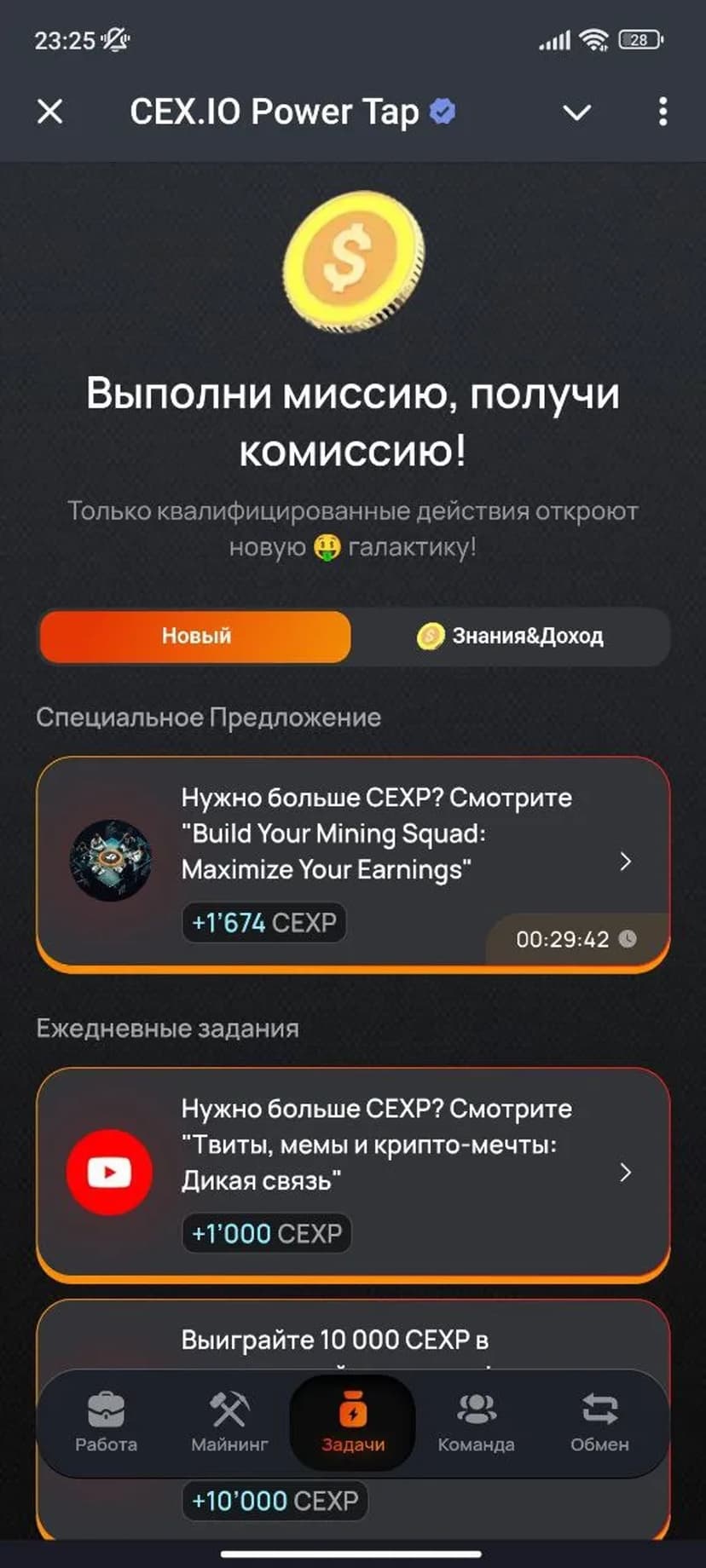Open the Команда section

click(476, 1421)
